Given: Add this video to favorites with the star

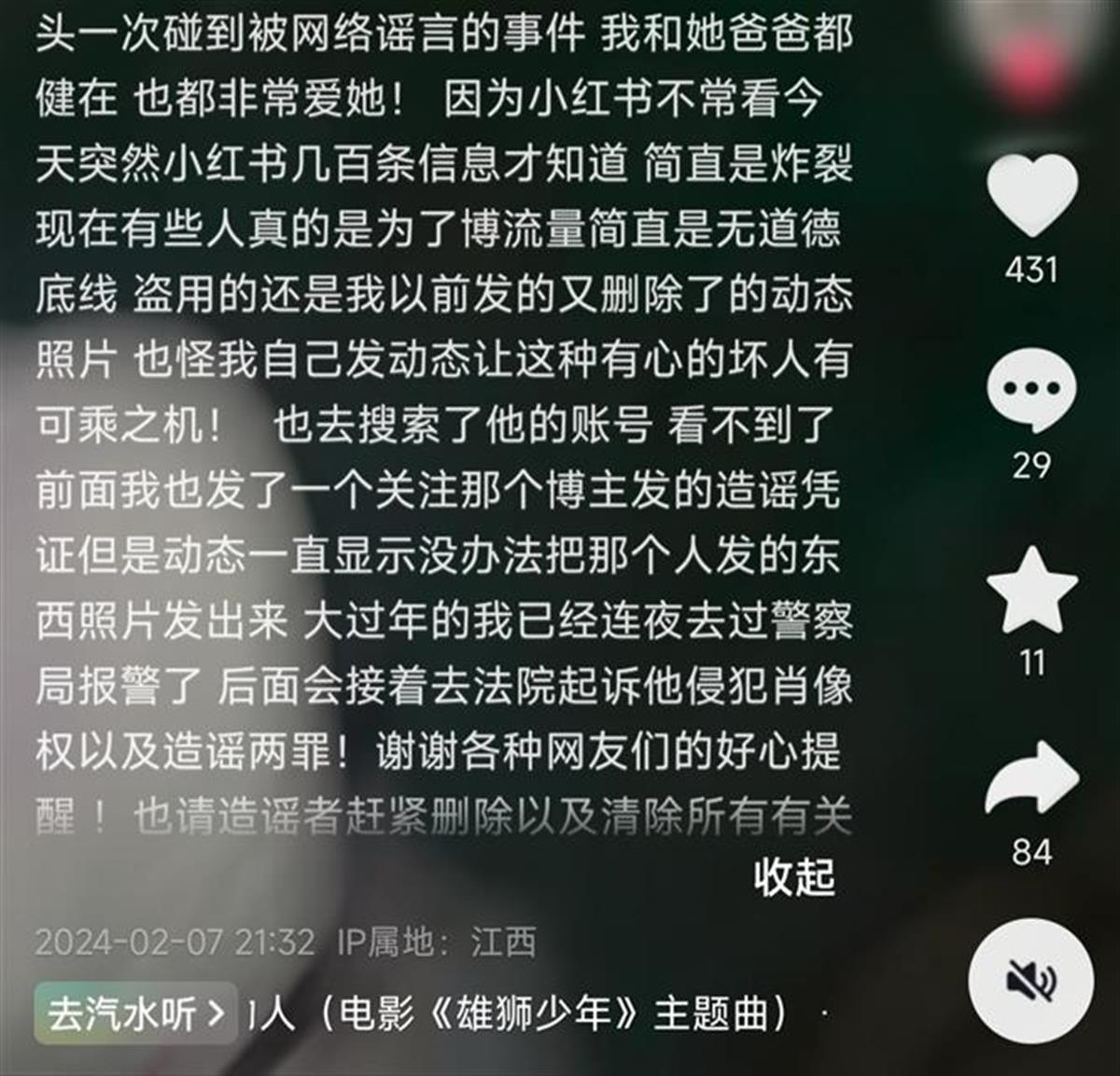Looking at the screenshot, I should [1031, 591].
